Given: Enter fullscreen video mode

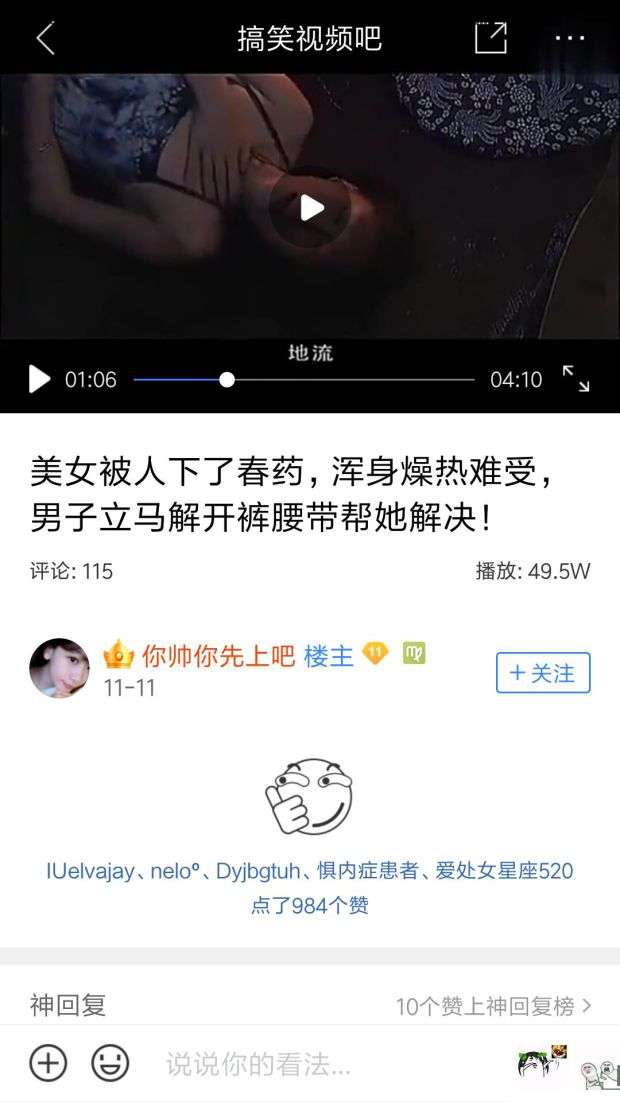Looking at the screenshot, I should pos(576,379).
